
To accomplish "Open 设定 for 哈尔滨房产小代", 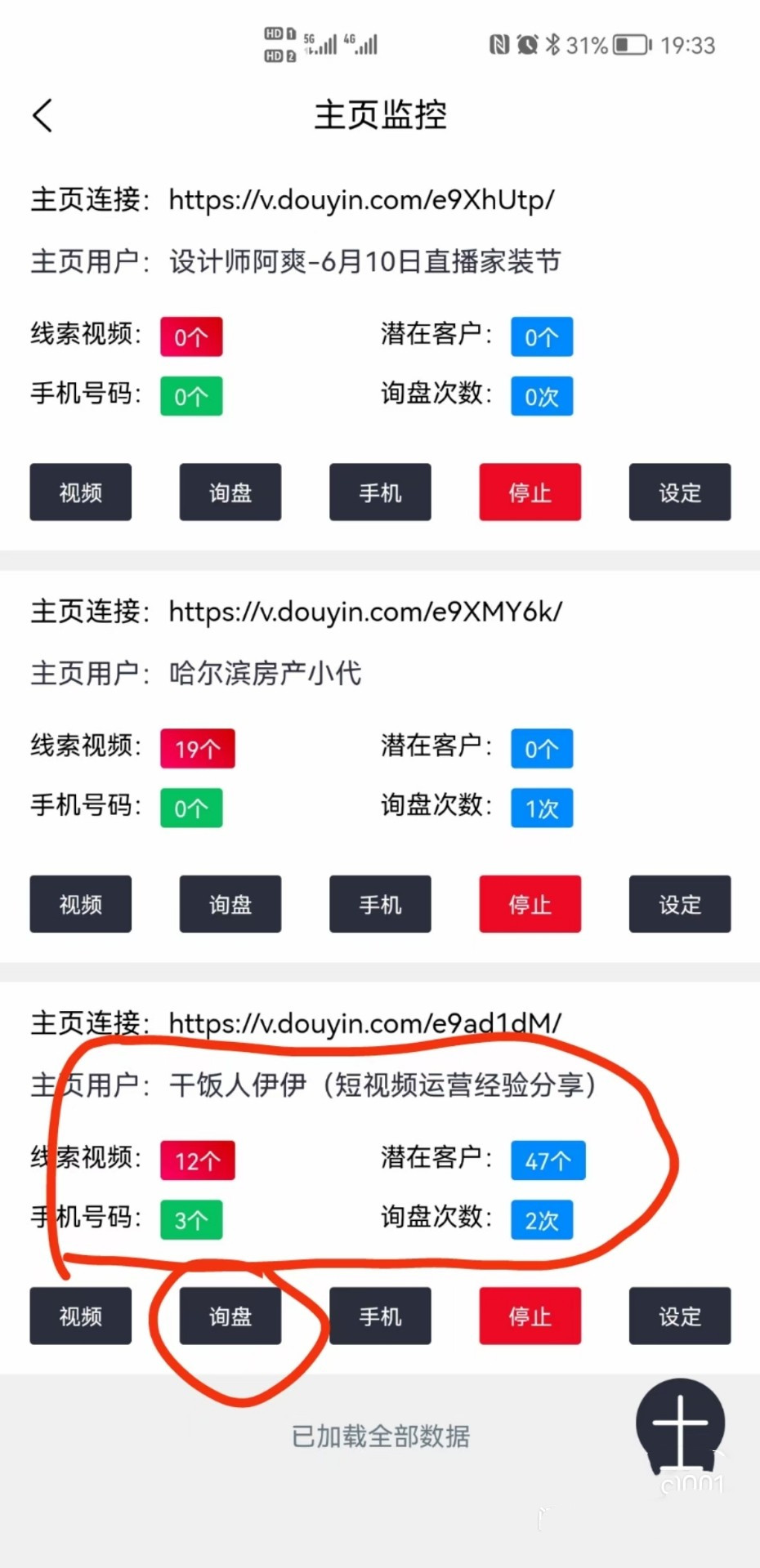I will (x=680, y=904).
